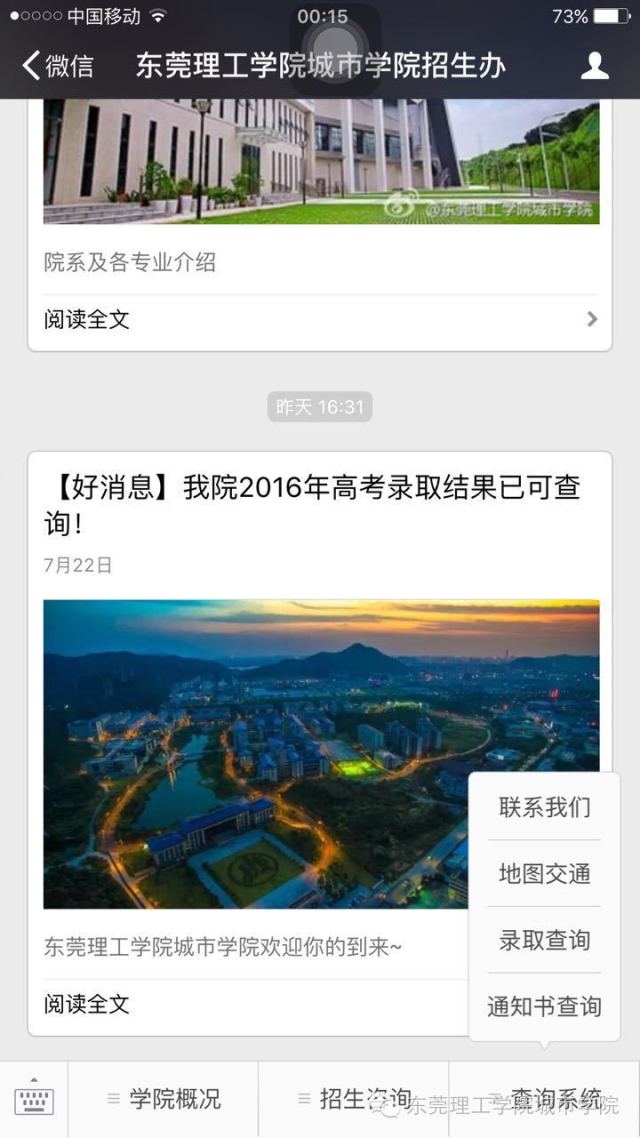The width and height of the screenshot is (640, 1138).
Task: Open 地图交通 in the popup menu
Action: 544,873
